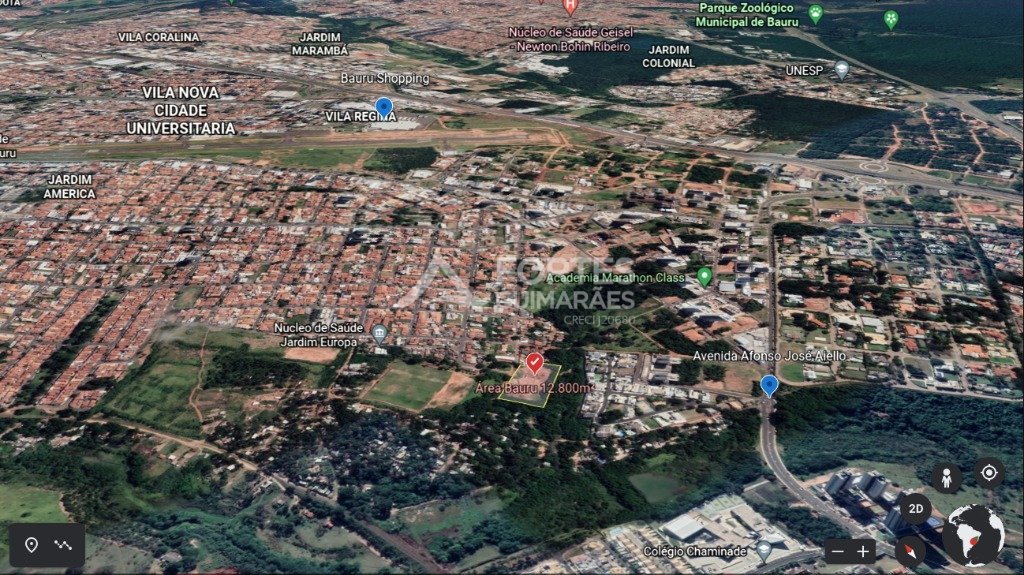Enter Street View with the pegman icon

tap(946, 478)
